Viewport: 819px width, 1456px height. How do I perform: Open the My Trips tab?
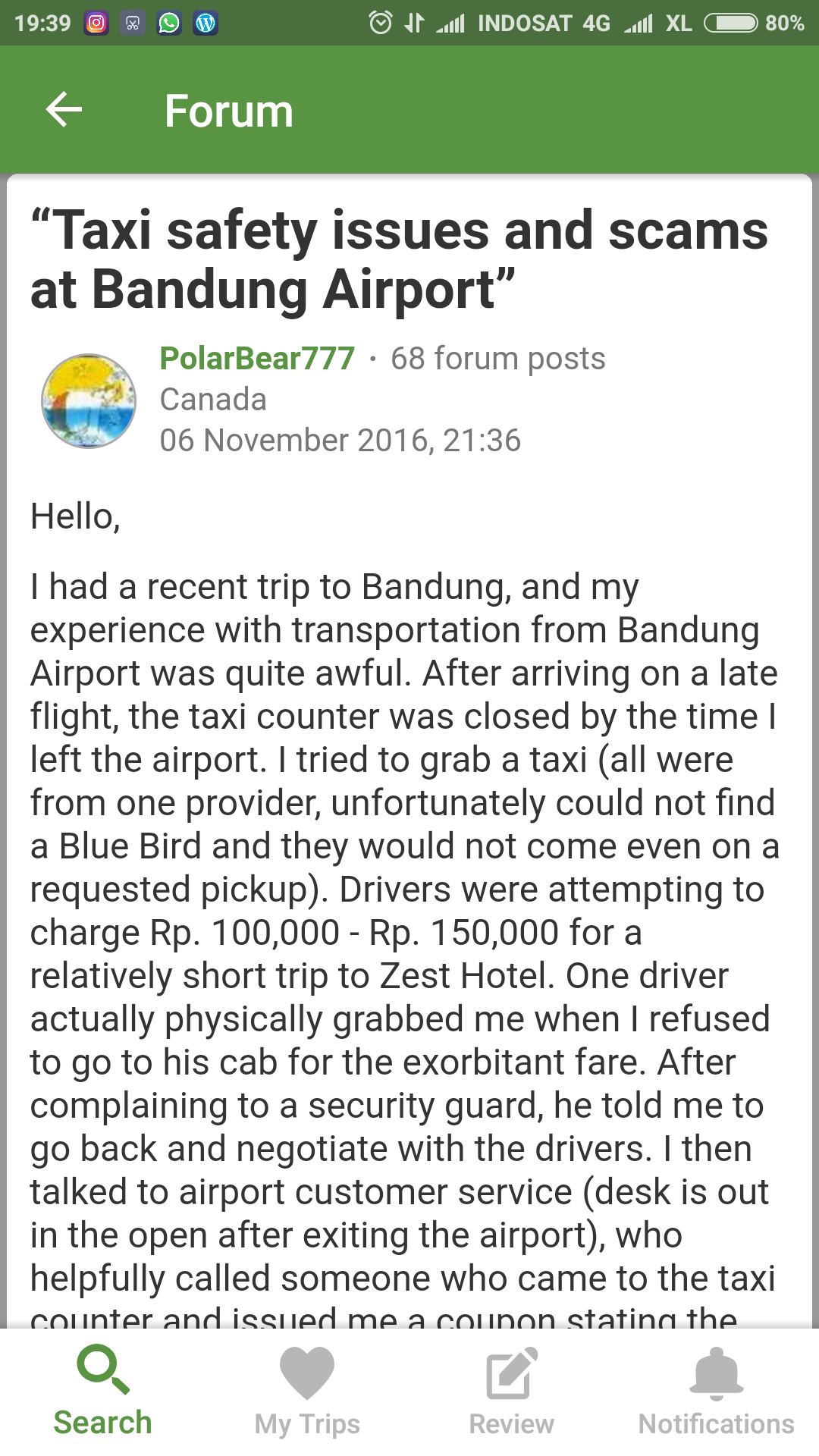point(307,1392)
